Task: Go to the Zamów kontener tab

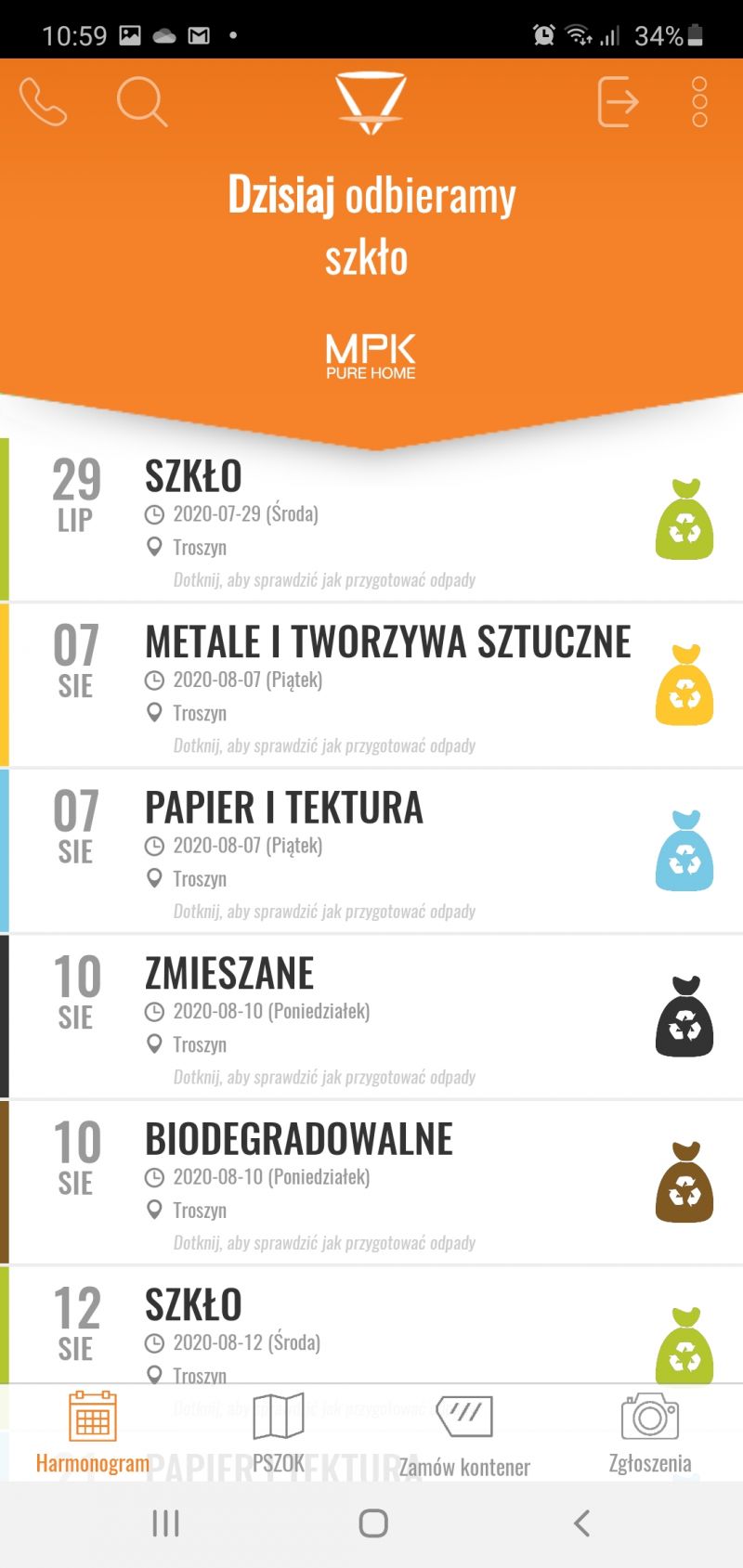Action: point(464,1434)
